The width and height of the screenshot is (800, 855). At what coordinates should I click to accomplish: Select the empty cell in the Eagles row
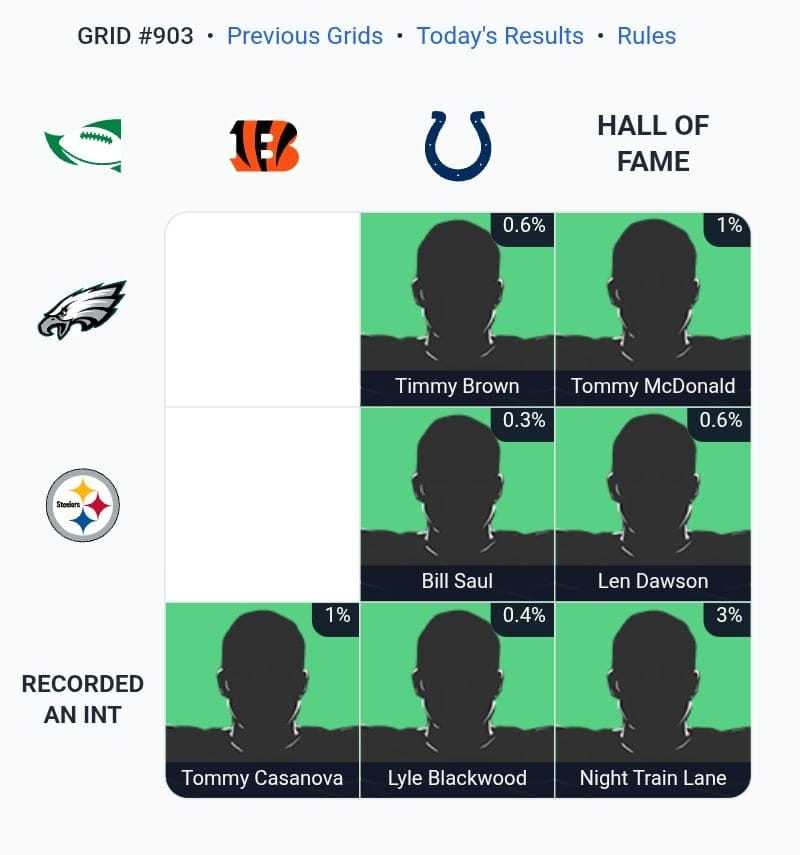click(262, 309)
